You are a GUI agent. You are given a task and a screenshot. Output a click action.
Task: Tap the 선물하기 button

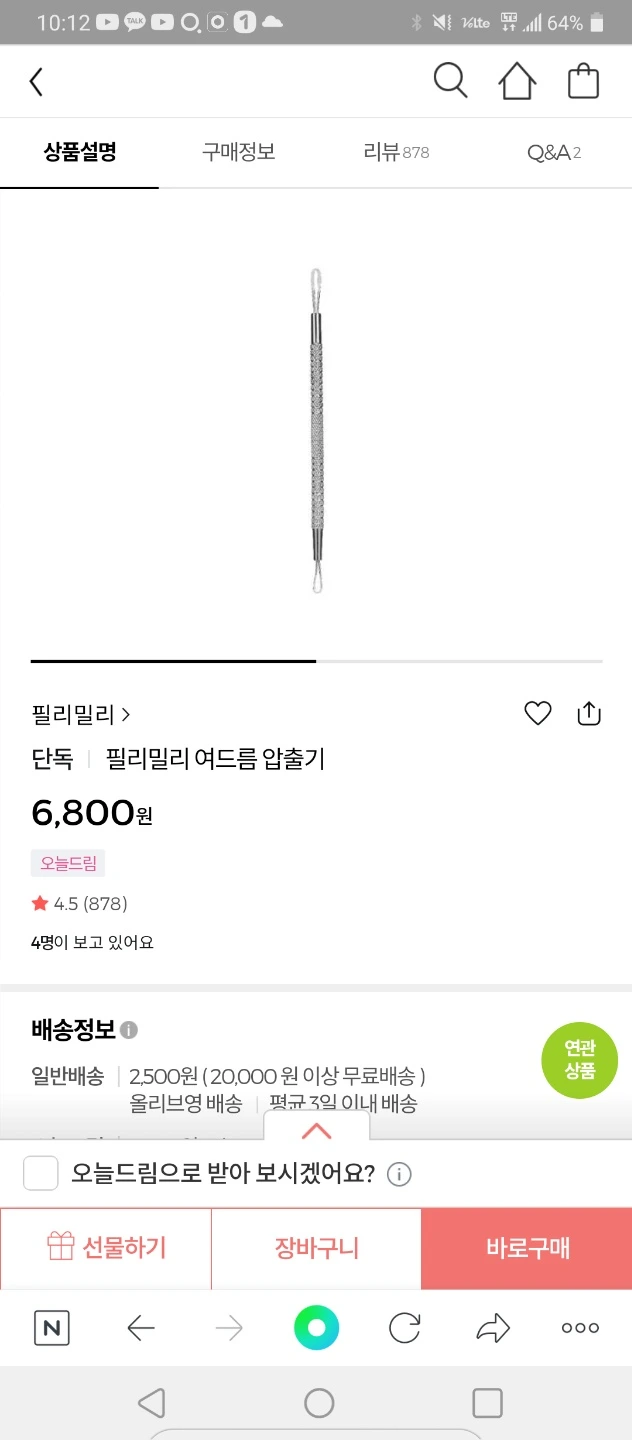point(106,1248)
